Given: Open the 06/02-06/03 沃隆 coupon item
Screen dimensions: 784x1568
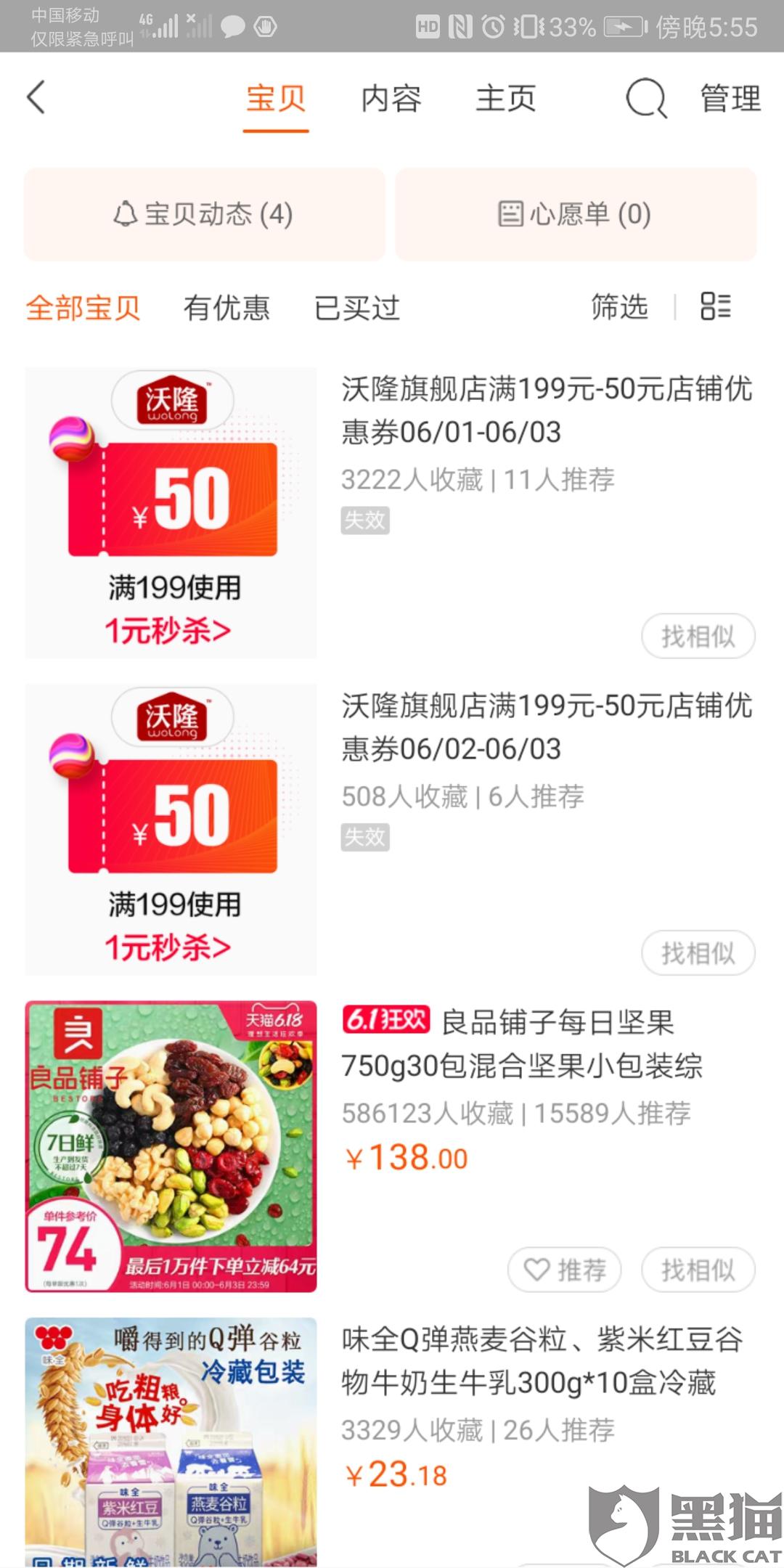Looking at the screenshot, I should point(391,829).
